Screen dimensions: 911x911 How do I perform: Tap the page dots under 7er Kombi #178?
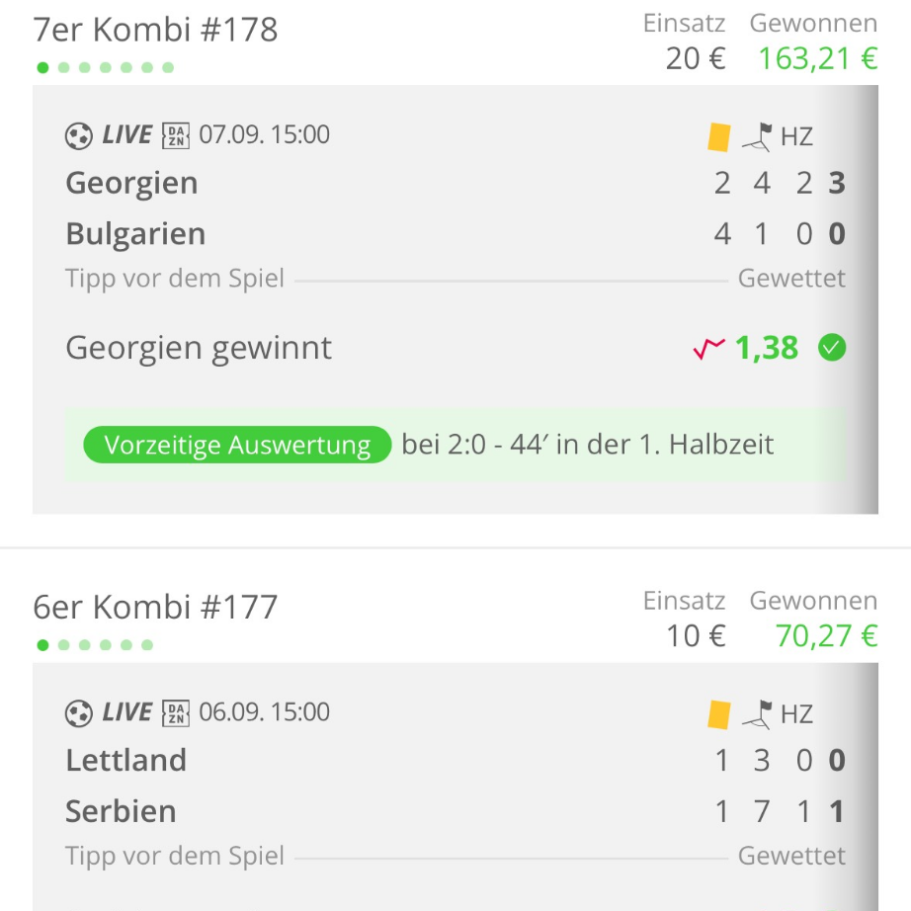point(105,68)
